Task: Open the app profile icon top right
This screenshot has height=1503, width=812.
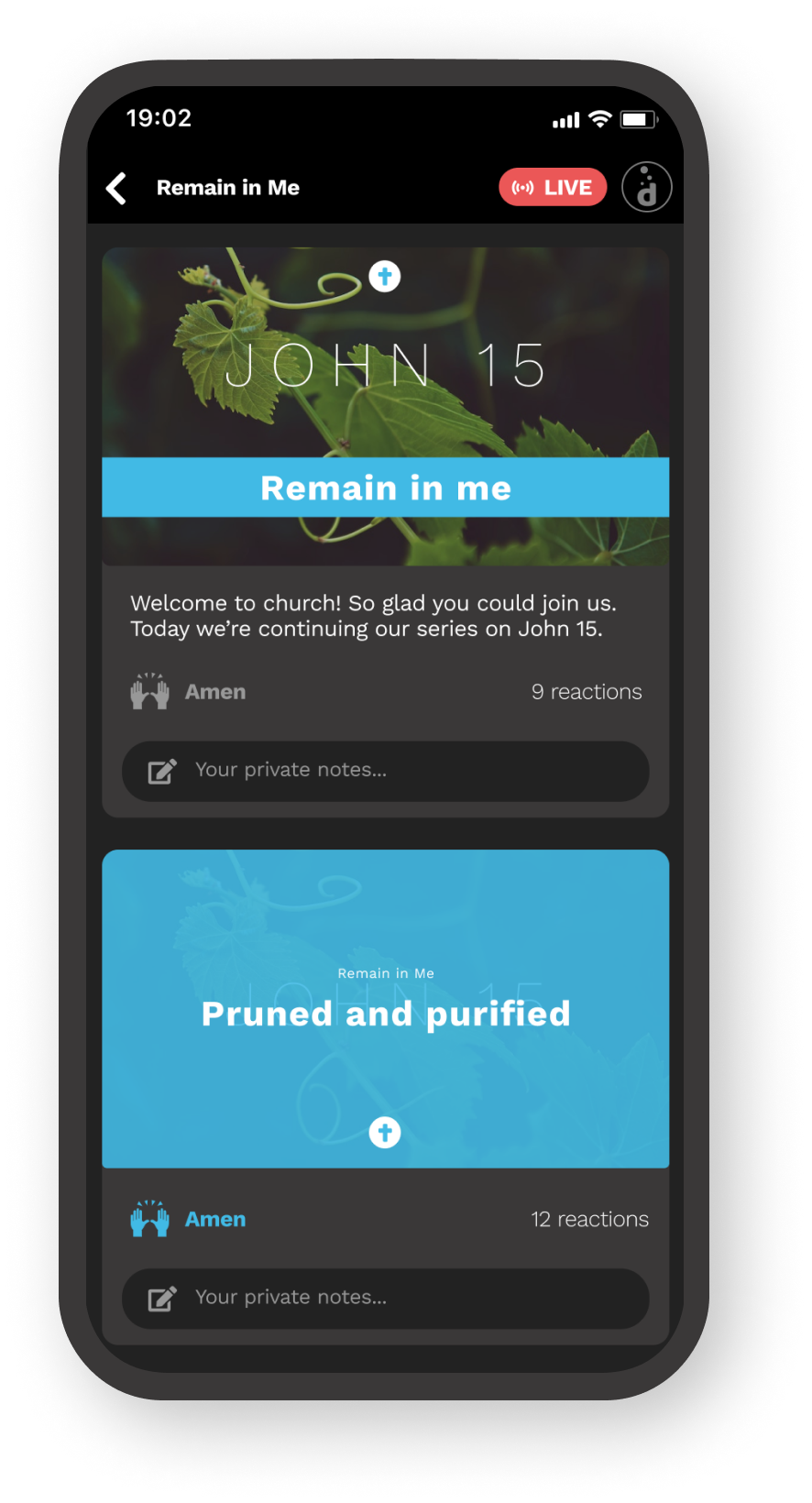Action: [x=647, y=187]
